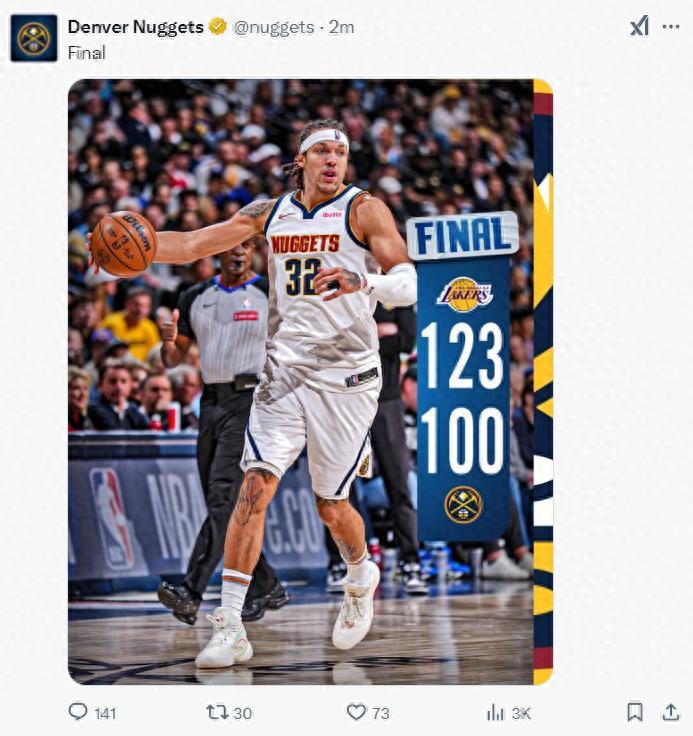Repost the Nuggets' Final post
The width and height of the screenshot is (693, 736).
pyautogui.click(x=216, y=712)
